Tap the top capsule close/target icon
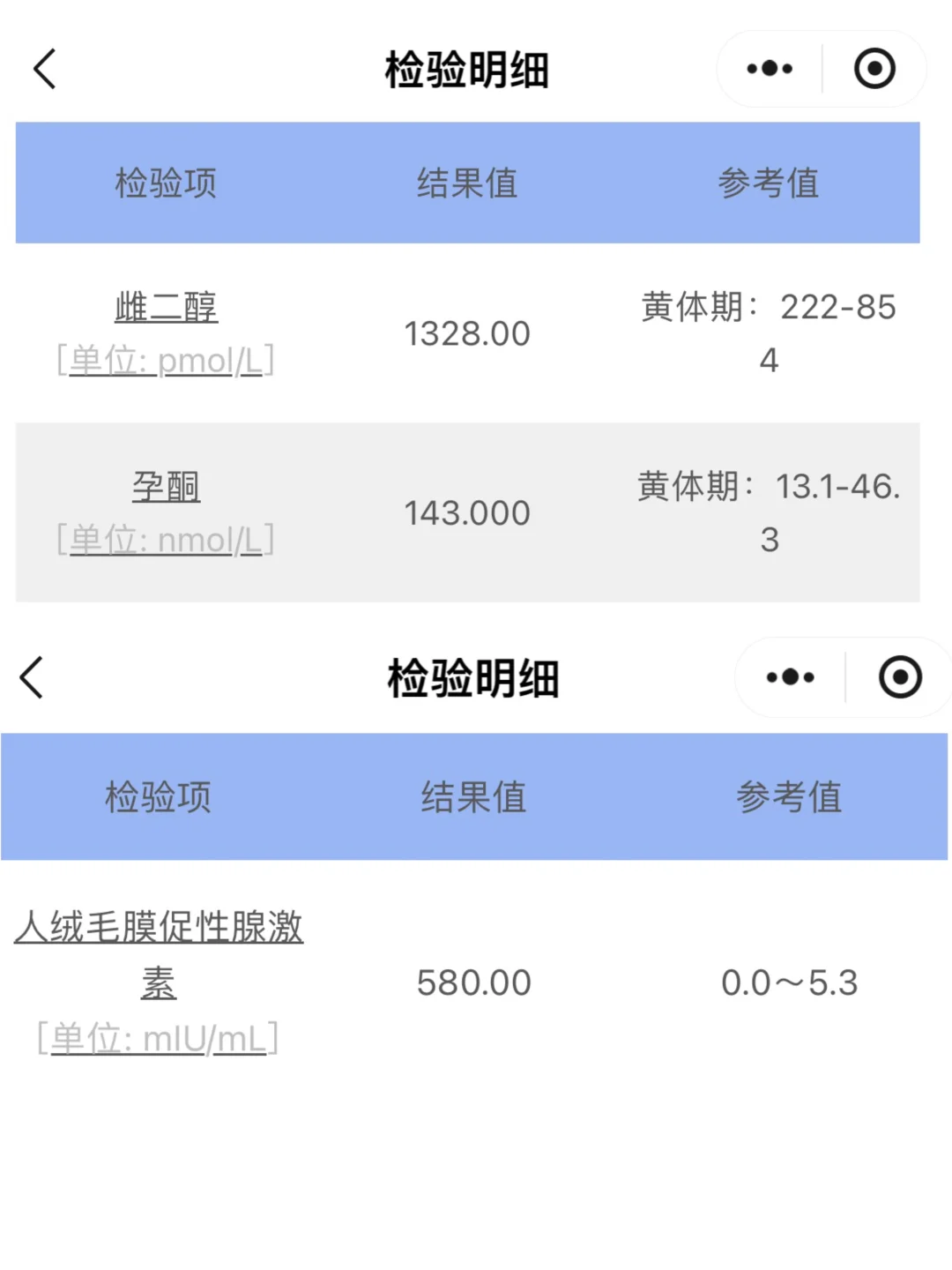This screenshot has width=952, height=1270. [x=871, y=68]
